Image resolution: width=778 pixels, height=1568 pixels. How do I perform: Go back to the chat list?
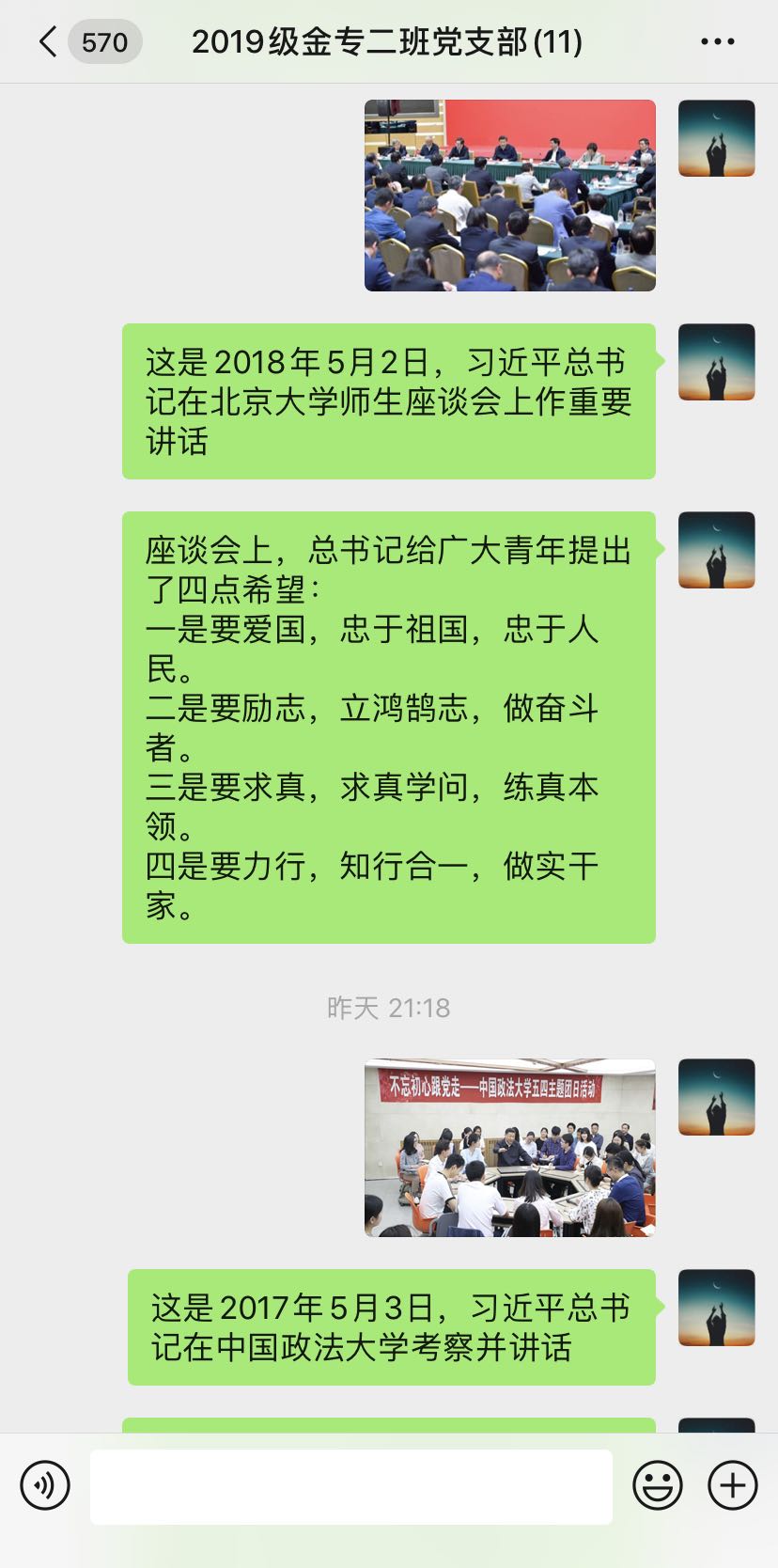click(x=49, y=42)
